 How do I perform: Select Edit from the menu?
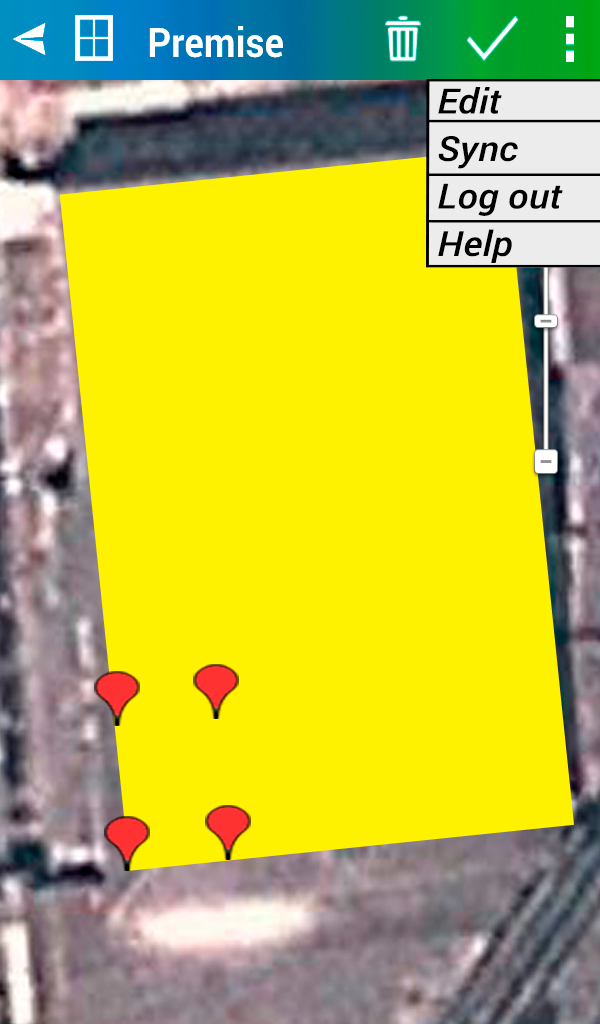click(x=513, y=101)
